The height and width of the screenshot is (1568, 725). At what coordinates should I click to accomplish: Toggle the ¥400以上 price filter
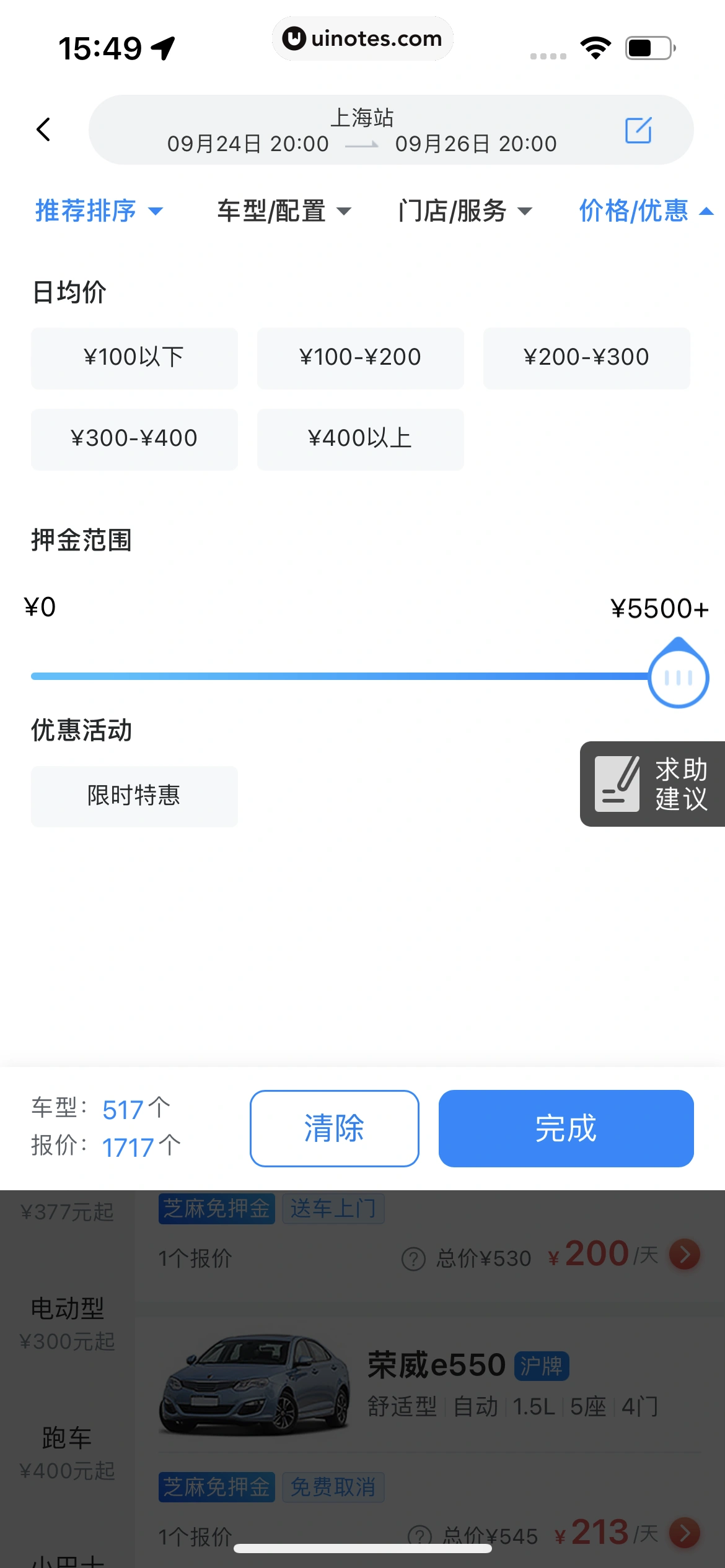pos(360,438)
